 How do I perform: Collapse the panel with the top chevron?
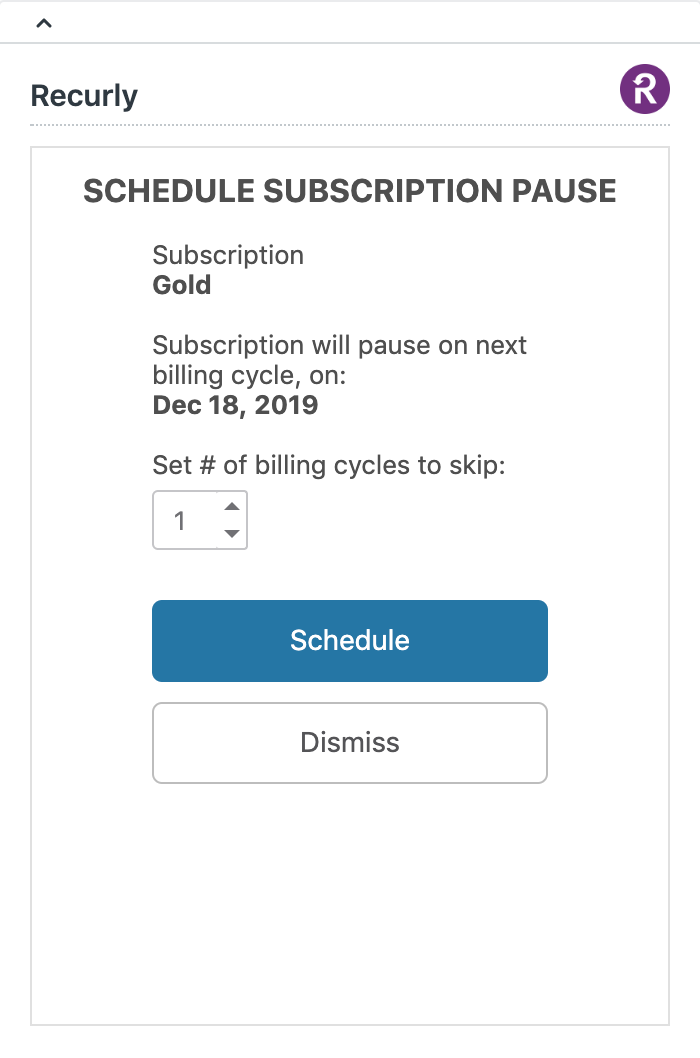tap(43, 24)
